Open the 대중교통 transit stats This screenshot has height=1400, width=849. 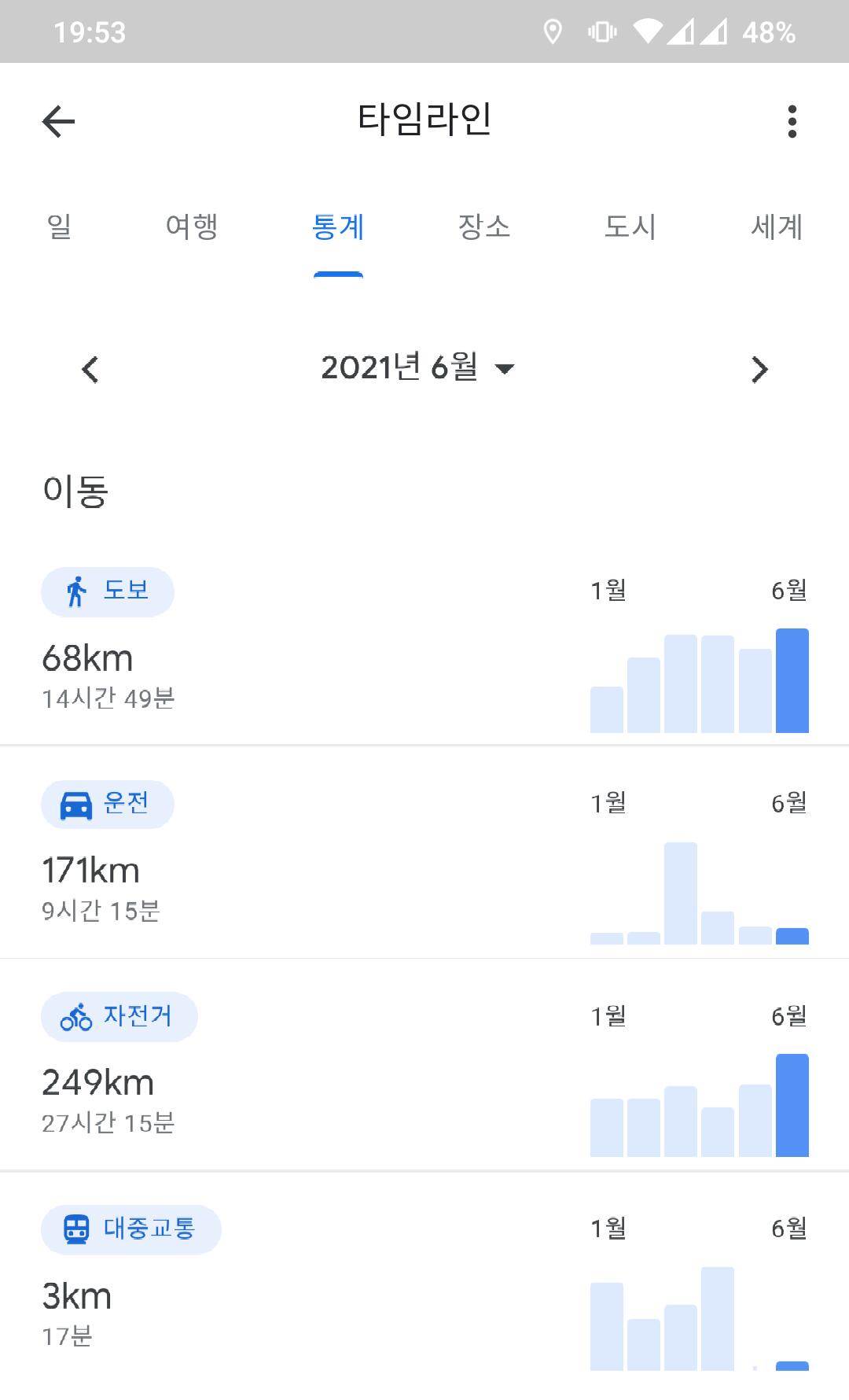[x=131, y=1229]
